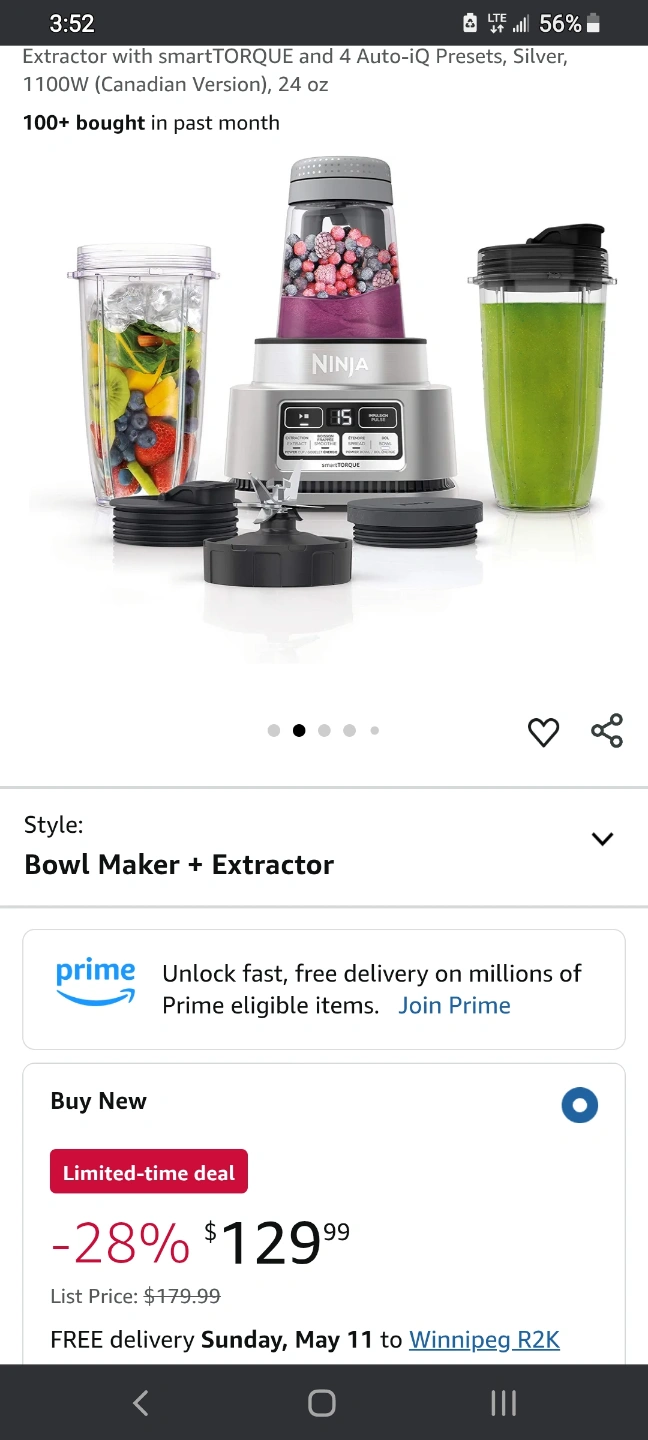Viewport: 648px width, 1440px height.
Task: Go back using system back button
Action: [141, 1403]
